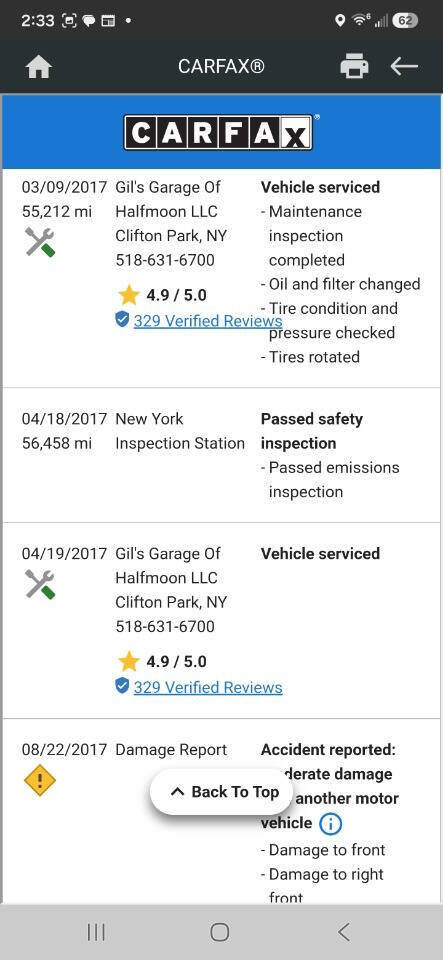Tap the Back To Top button
443x960 pixels.
click(x=224, y=792)
